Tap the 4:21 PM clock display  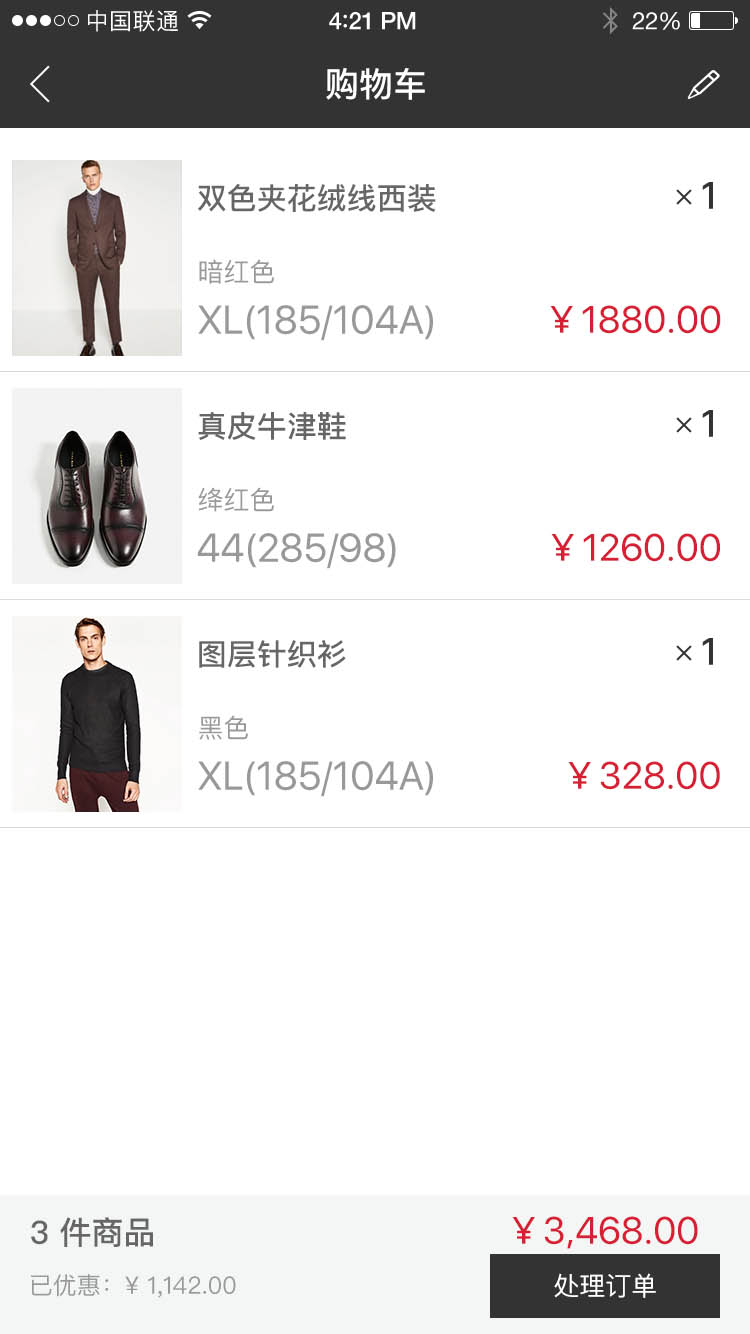(x=375, y=20)
